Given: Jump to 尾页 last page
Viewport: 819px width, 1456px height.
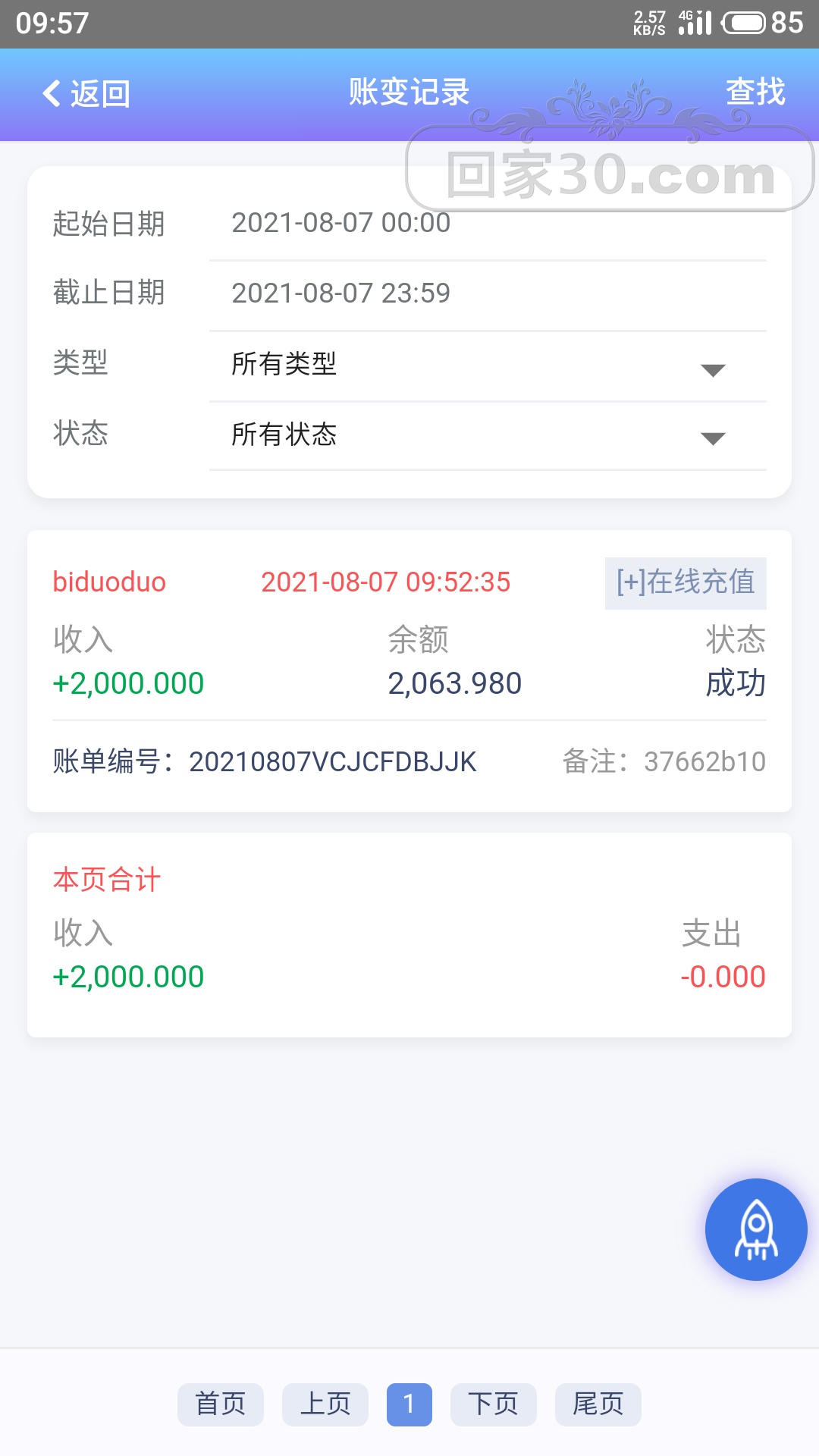Looking at the screenshot, I should pos(598,1404).
